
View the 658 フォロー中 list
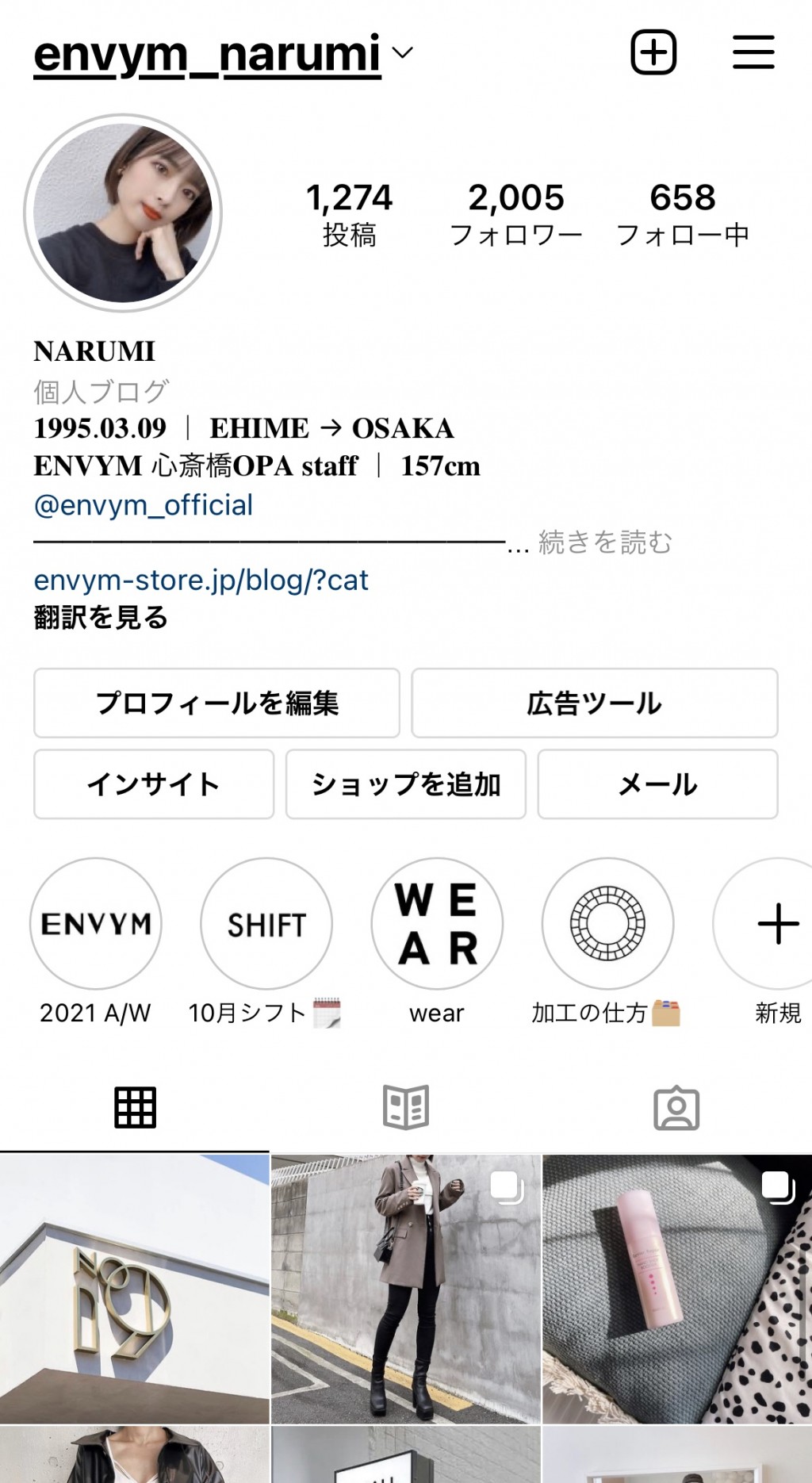pyautogui.click(x=683, y=214)
